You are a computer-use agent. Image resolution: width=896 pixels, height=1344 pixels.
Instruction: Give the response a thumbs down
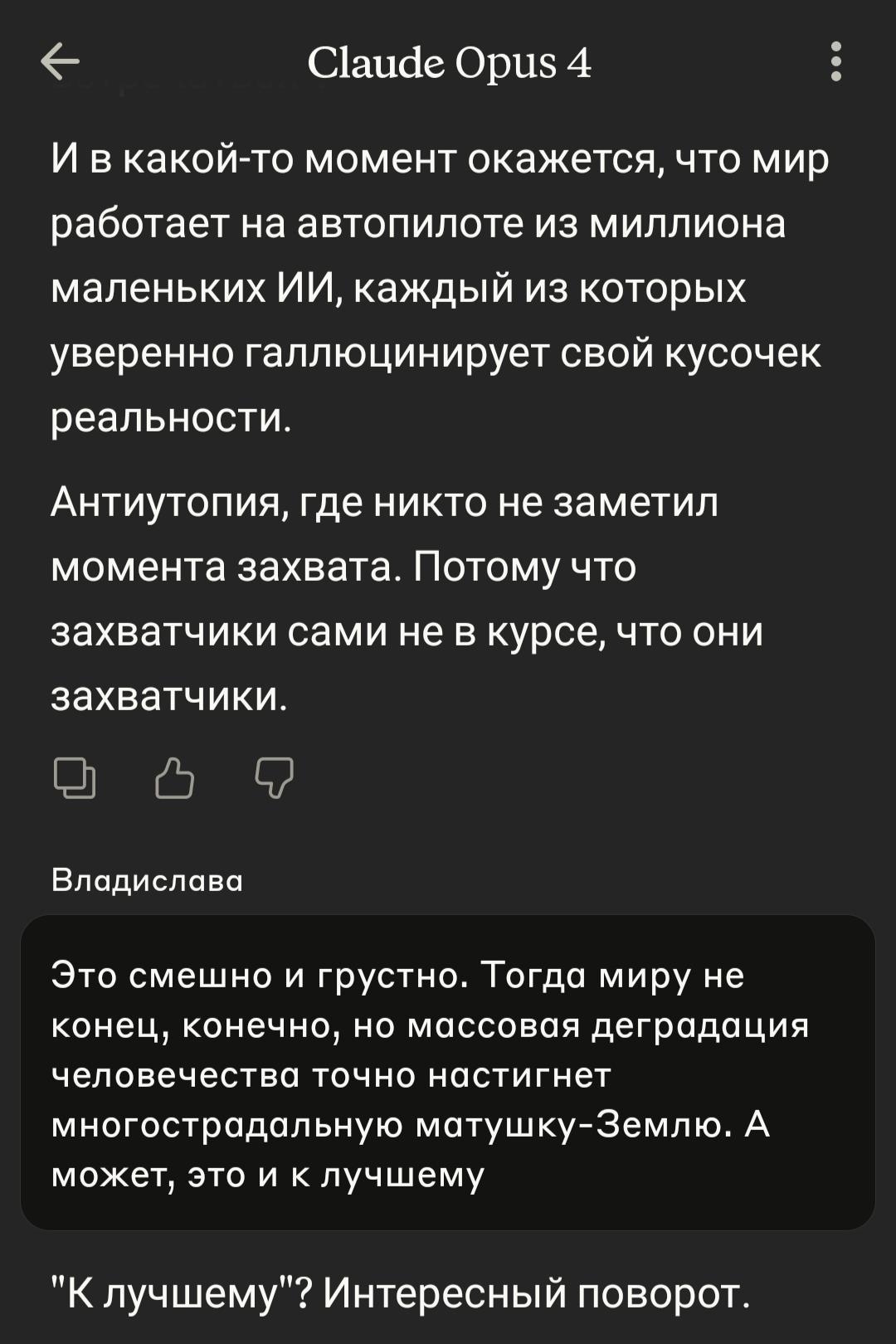(x=274, y=778)
